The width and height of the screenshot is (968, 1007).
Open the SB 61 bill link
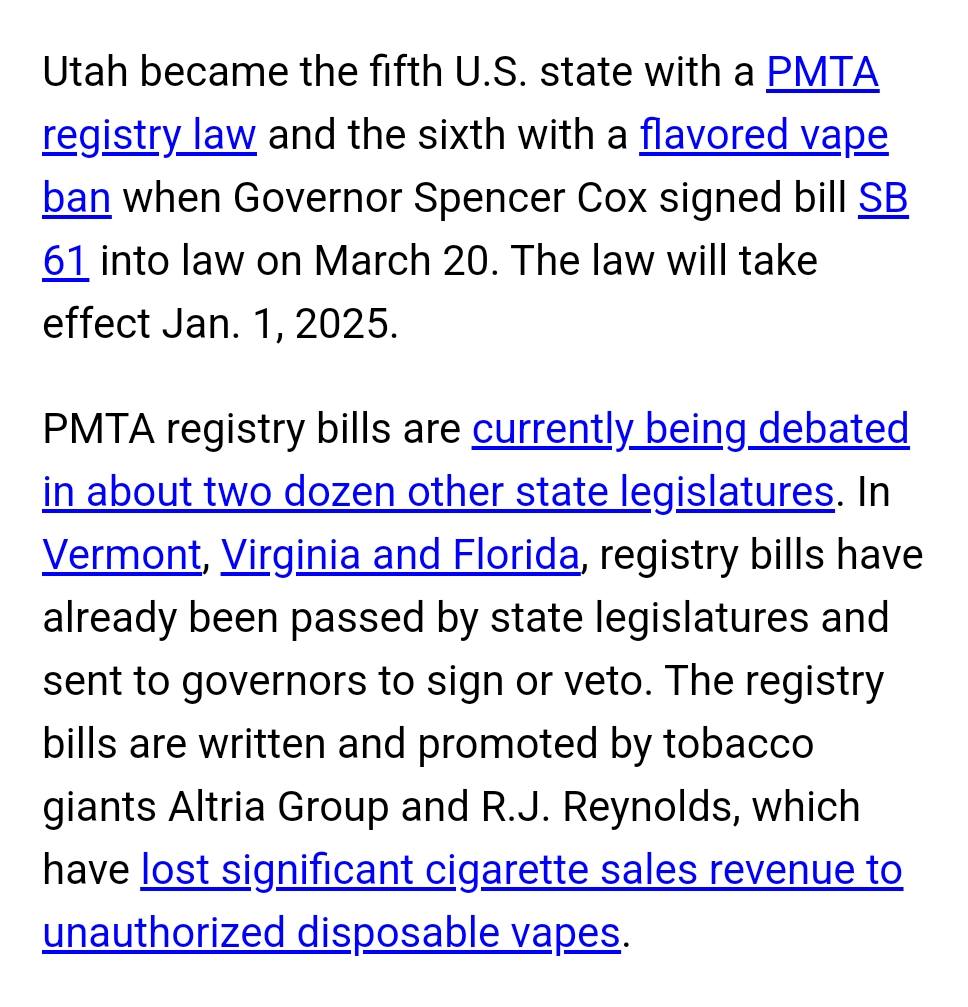[x=883, y=198]
